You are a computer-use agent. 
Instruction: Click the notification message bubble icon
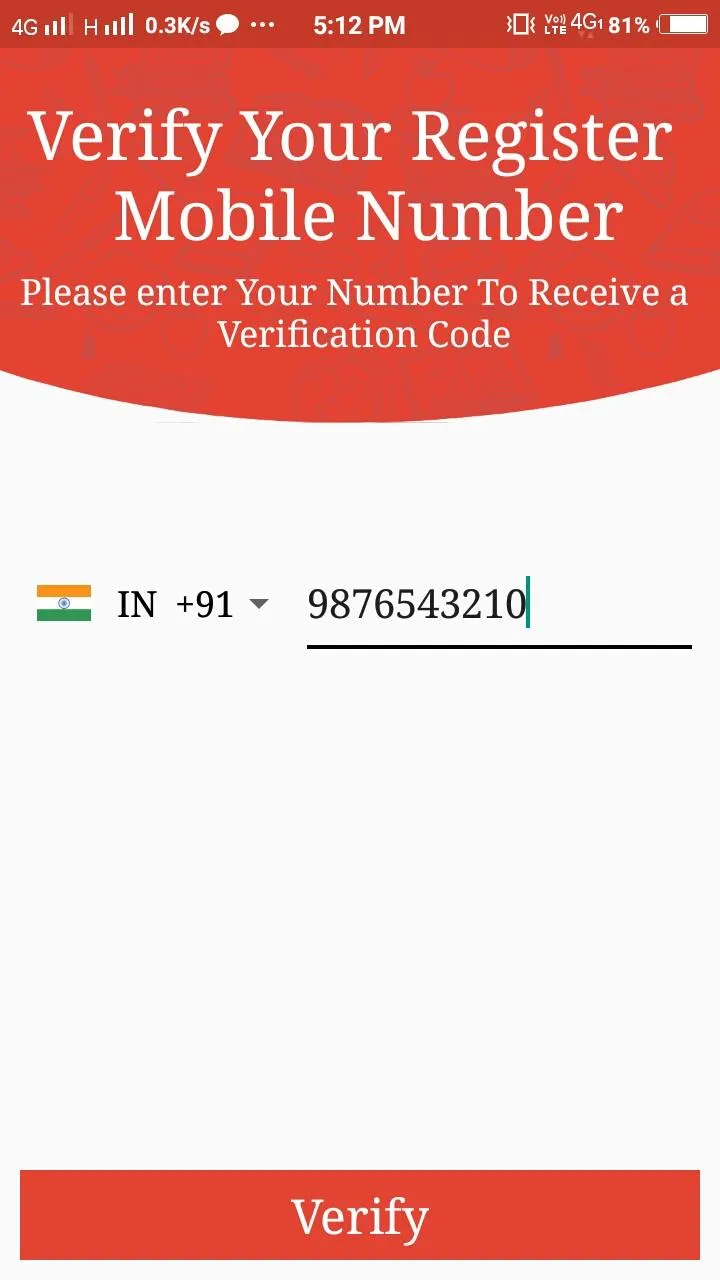point(226,24)
